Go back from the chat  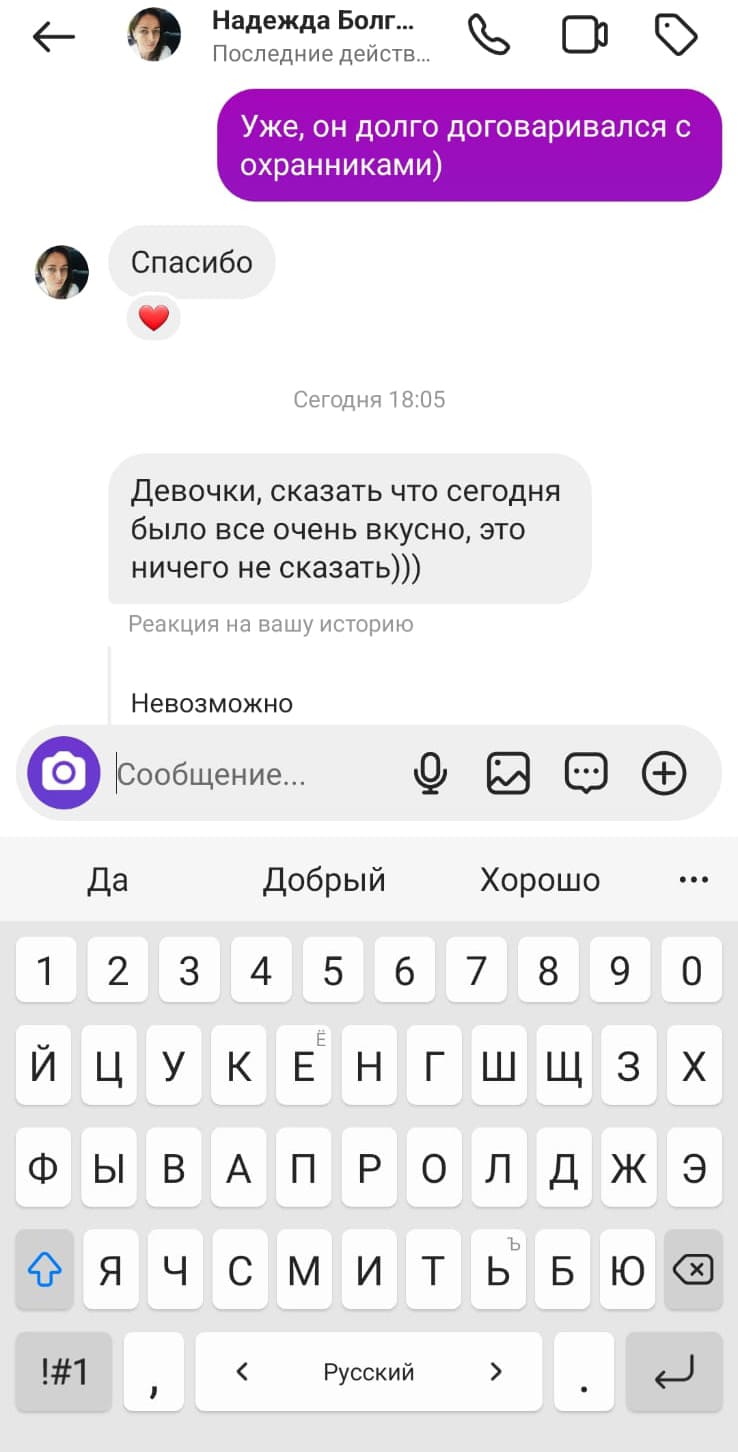[54, 37]
